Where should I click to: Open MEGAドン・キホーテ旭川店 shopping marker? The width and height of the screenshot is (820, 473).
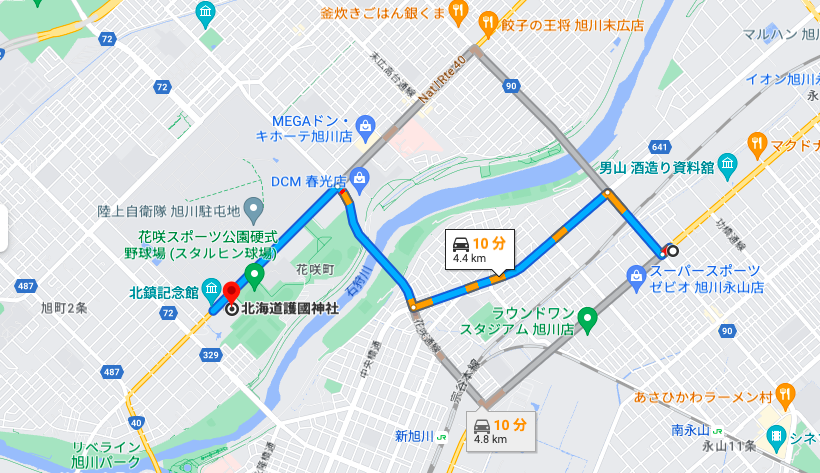click(366, 126)
